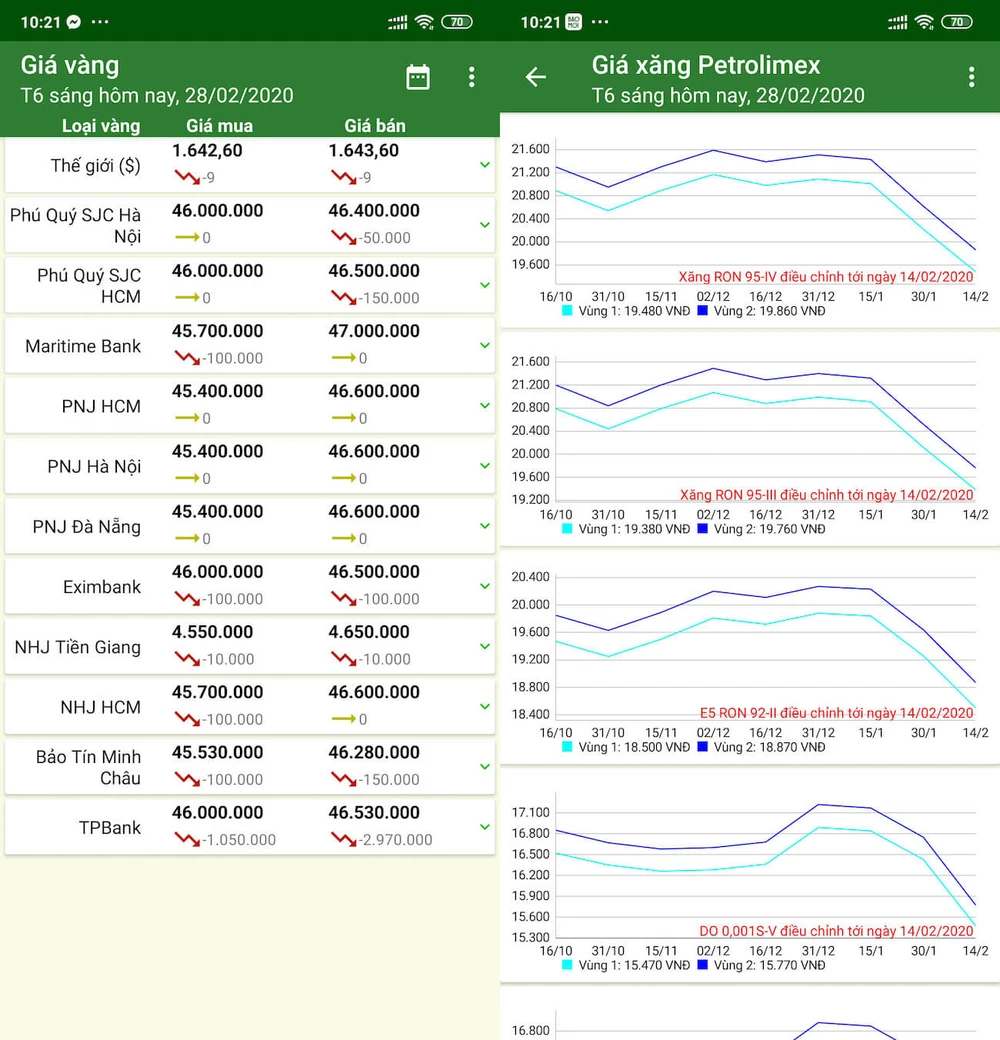This screenshot has height=1040, width=1000.
Task: Expand the PNJ Đà Nẵng row
Action: [485, 526]
